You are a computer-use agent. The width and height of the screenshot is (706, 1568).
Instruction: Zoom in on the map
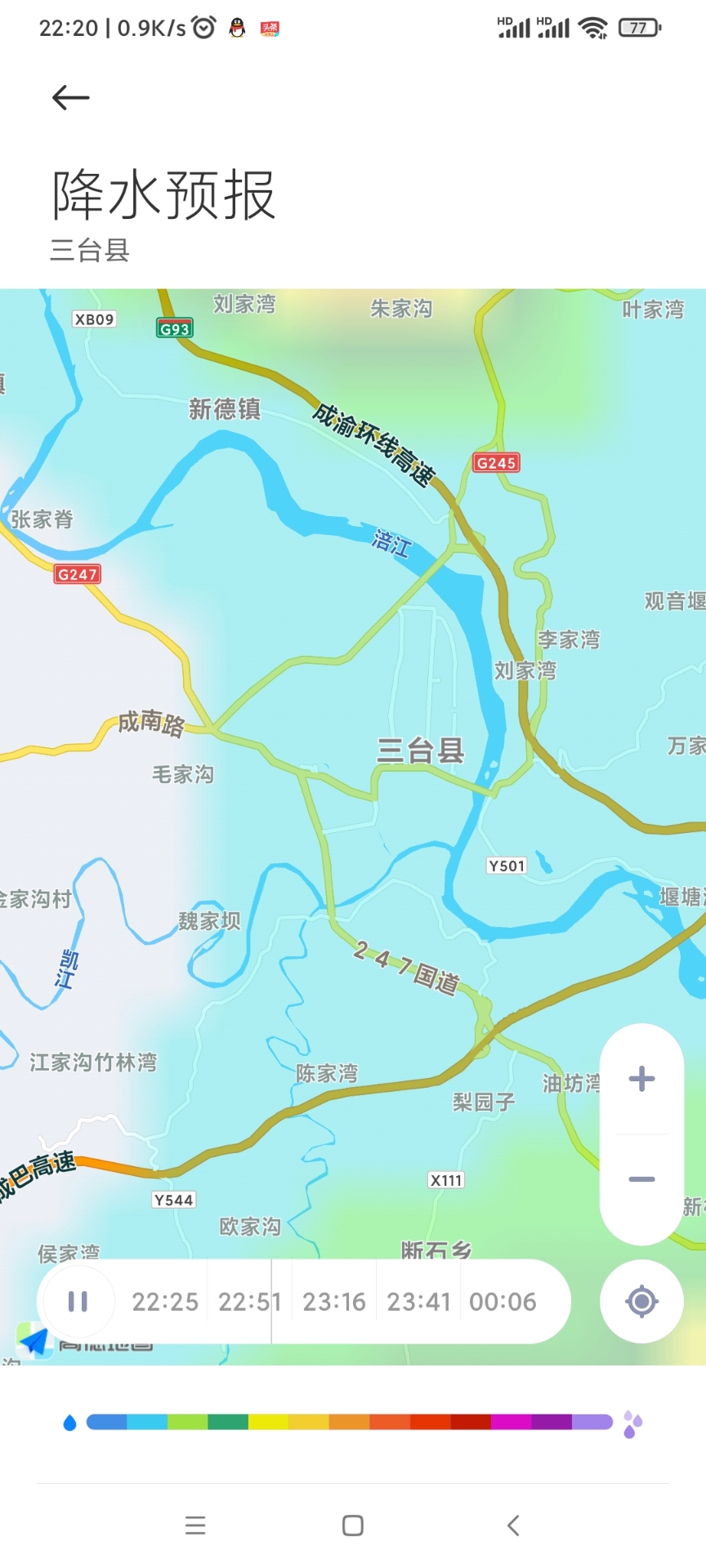[641, 1079]
